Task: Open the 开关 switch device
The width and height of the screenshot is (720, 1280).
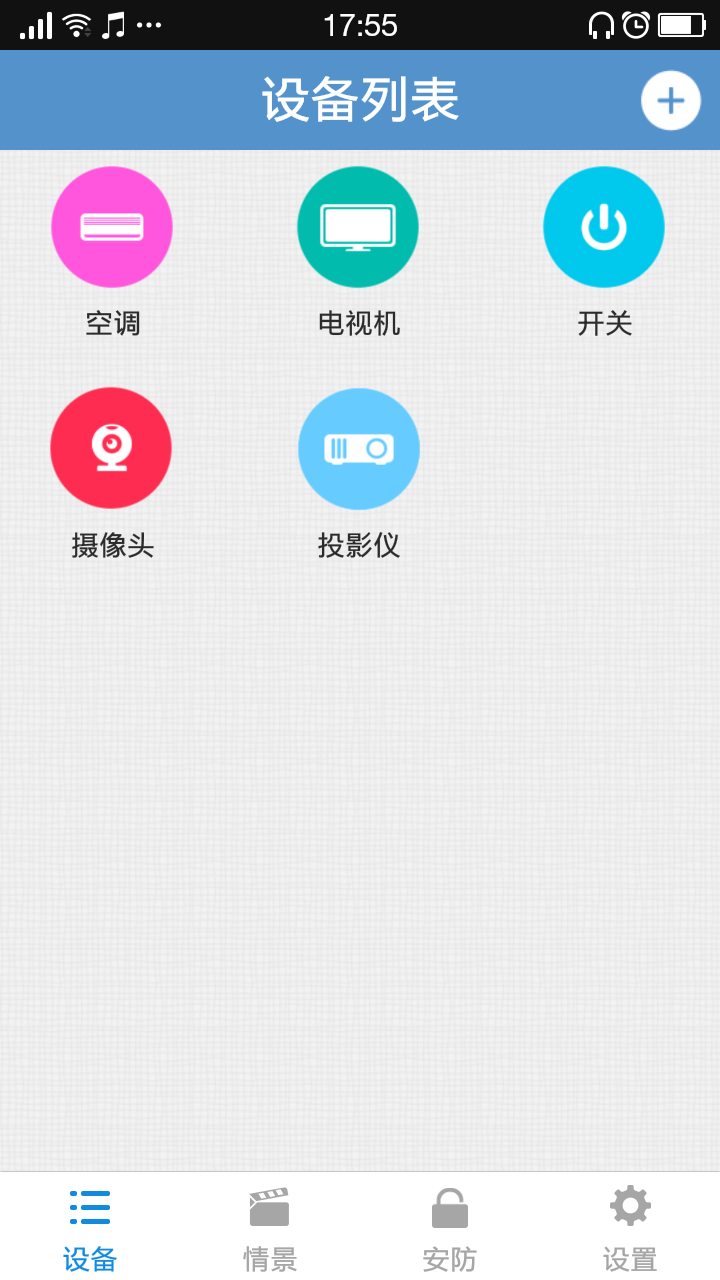Action: point(604,227)
